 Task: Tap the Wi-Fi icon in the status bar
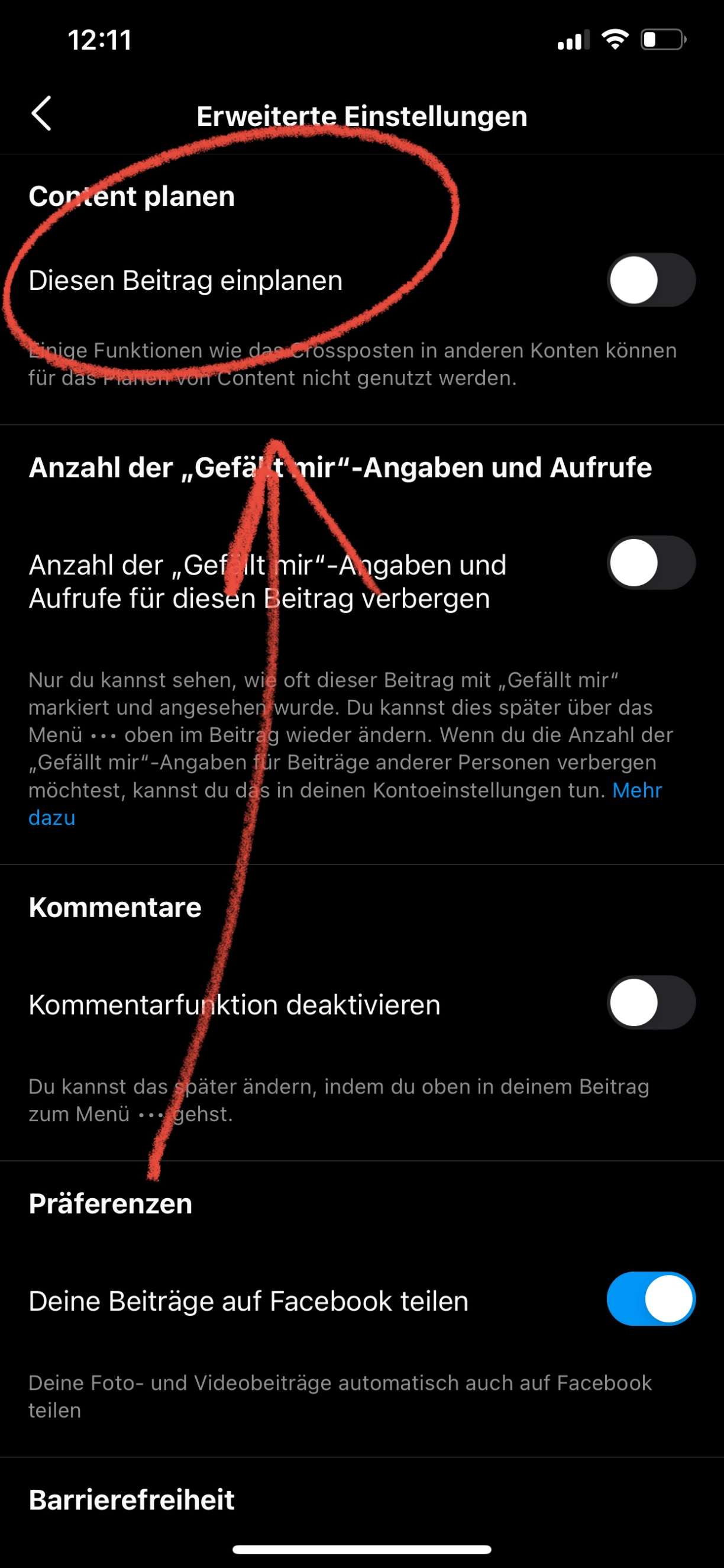tap(616, 40)
